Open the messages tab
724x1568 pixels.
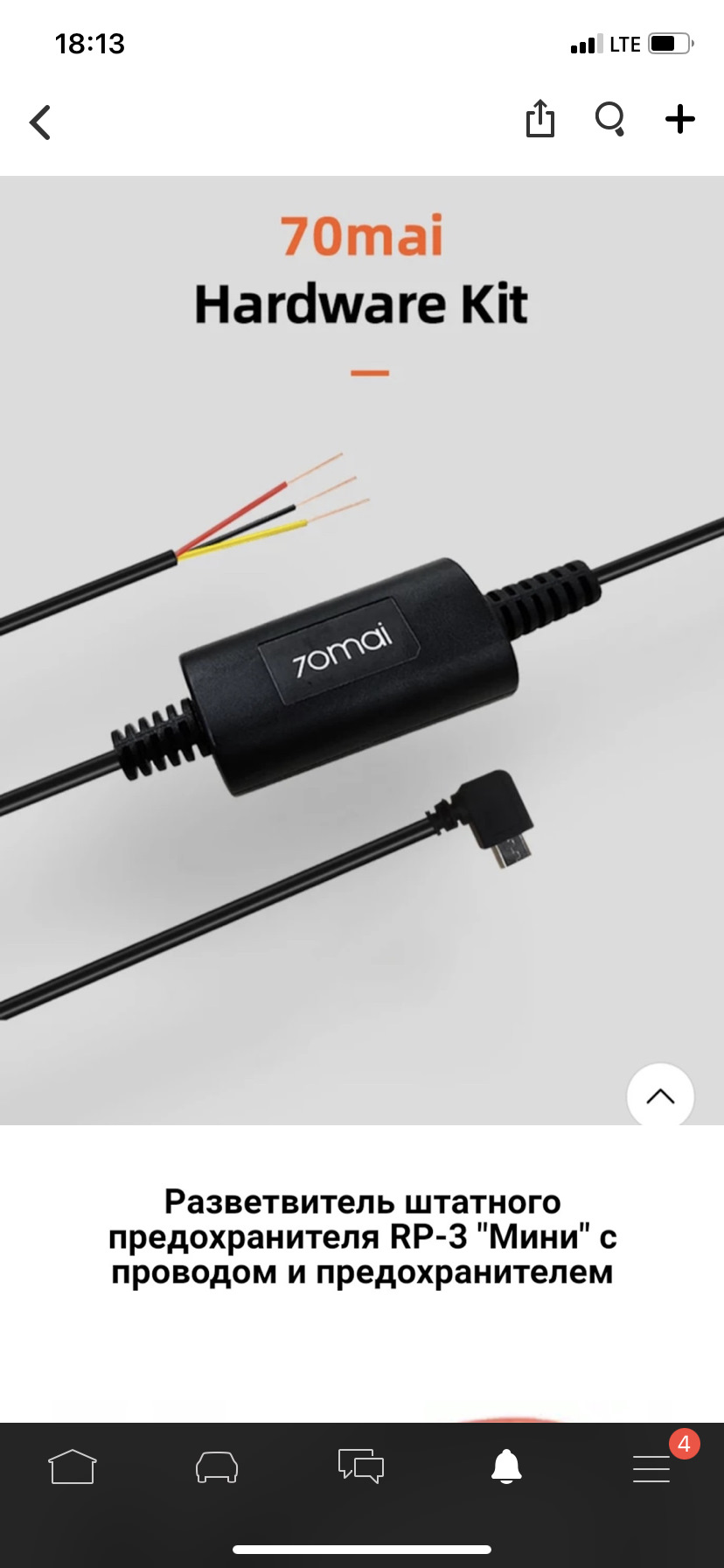coord(361,1467)
